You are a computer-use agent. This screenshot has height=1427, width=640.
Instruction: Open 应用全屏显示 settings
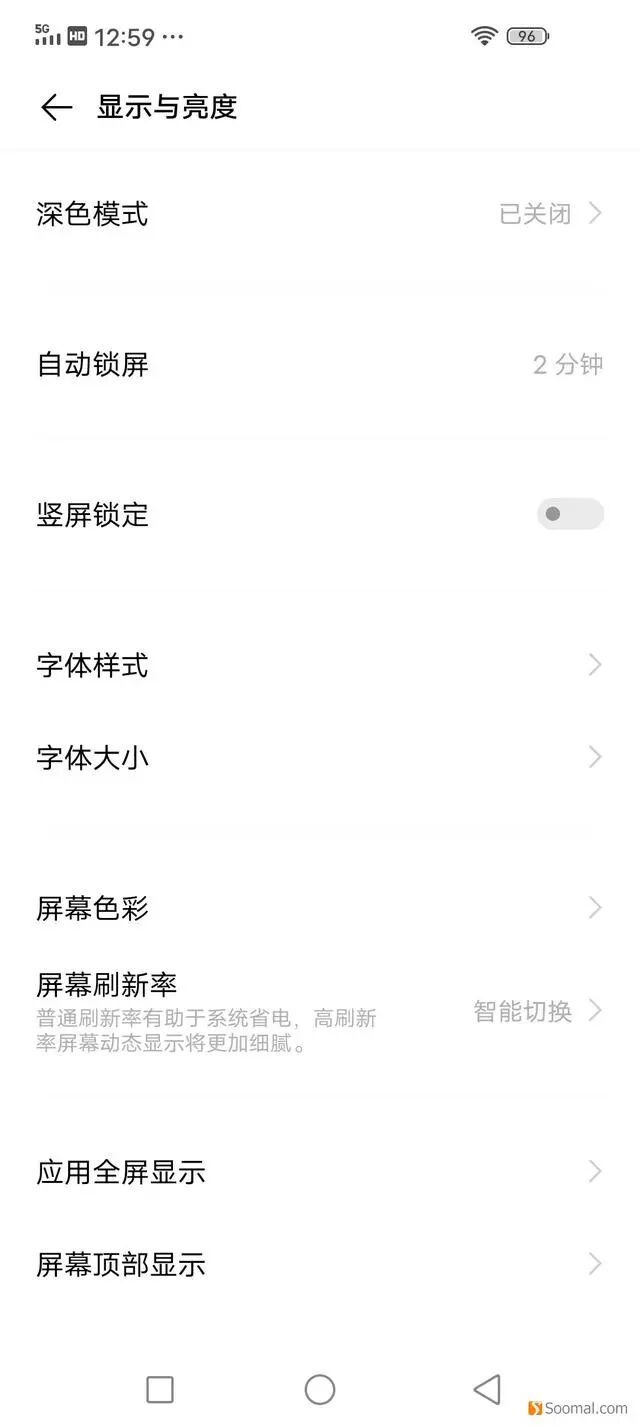[320, 1171]
